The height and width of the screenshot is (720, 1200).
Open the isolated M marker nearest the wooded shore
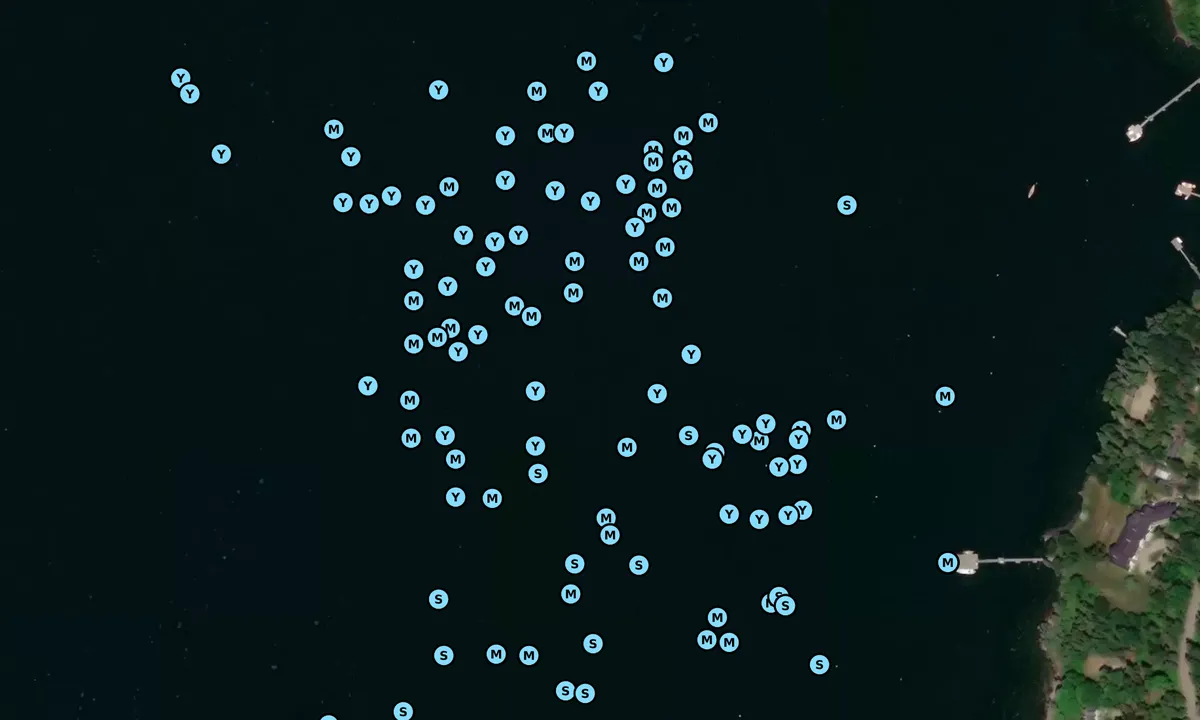coord(944,396)
